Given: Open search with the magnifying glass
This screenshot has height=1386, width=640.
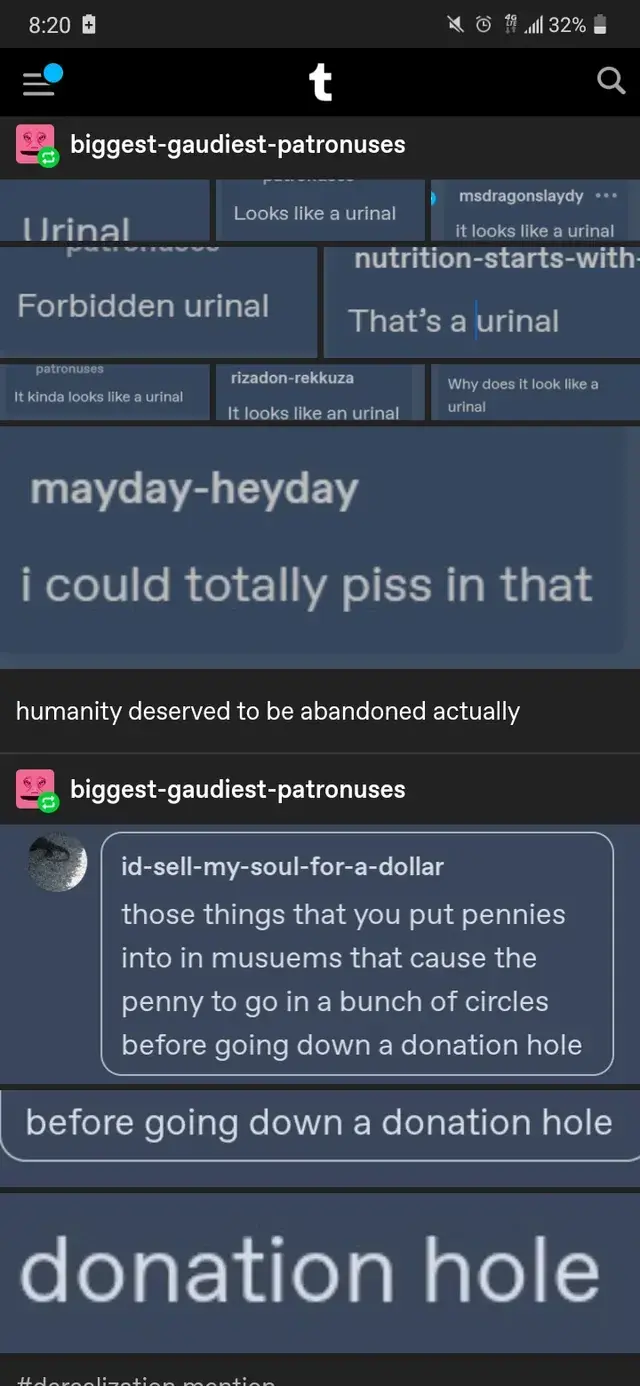Looking at the screenshot, I should [x=610, y=81].
